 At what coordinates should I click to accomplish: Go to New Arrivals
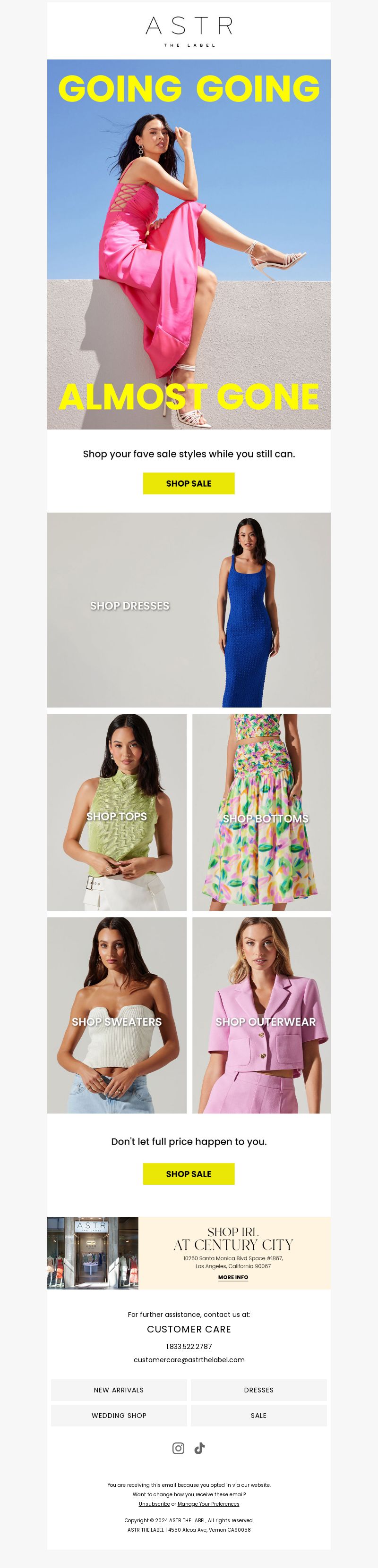[119, 1390]
